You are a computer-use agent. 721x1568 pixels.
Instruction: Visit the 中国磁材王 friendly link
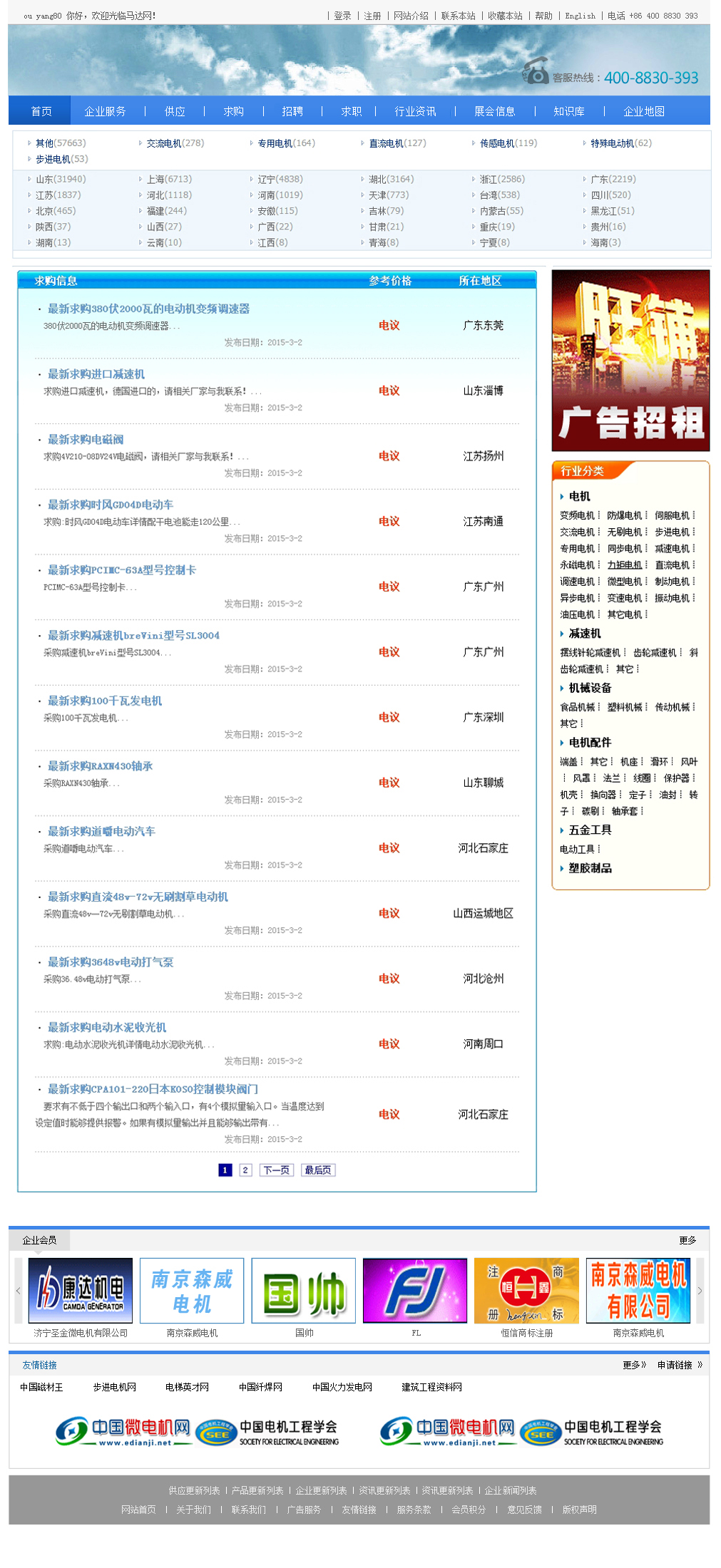click(x=41, y=1387)
